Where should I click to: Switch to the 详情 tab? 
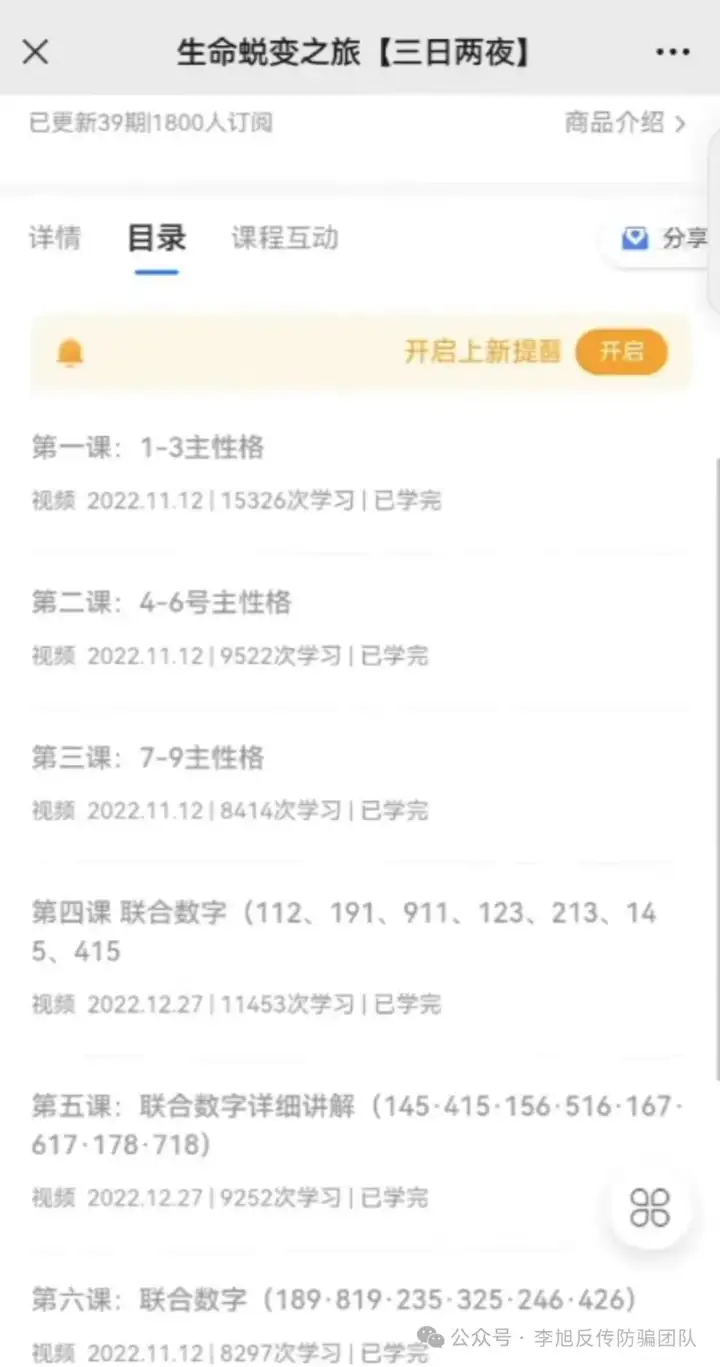[55, 238]
